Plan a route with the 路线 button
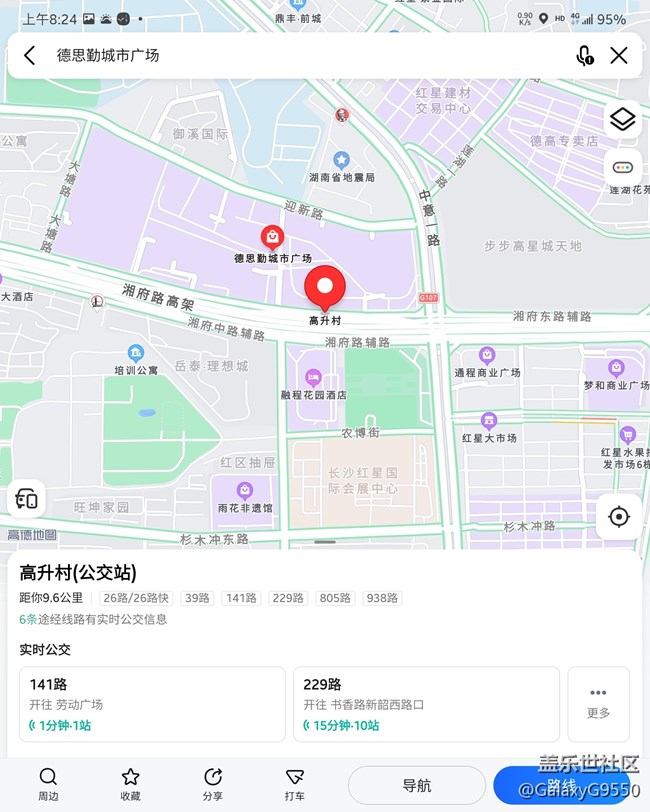Viewport: 650px width, 812px height. [560, 786]
